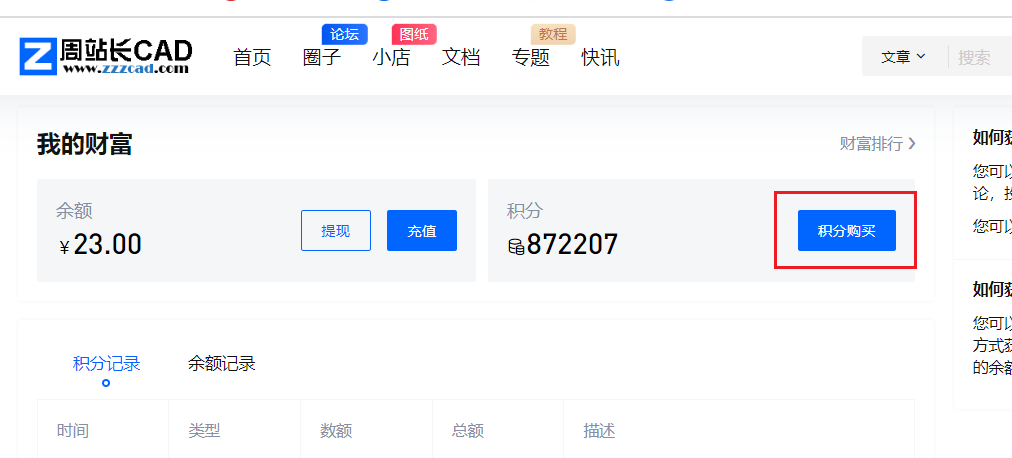Expand the 文章 search type dropdown
This screenshot has width=1012, height=458.
click(x=903, y=57)
